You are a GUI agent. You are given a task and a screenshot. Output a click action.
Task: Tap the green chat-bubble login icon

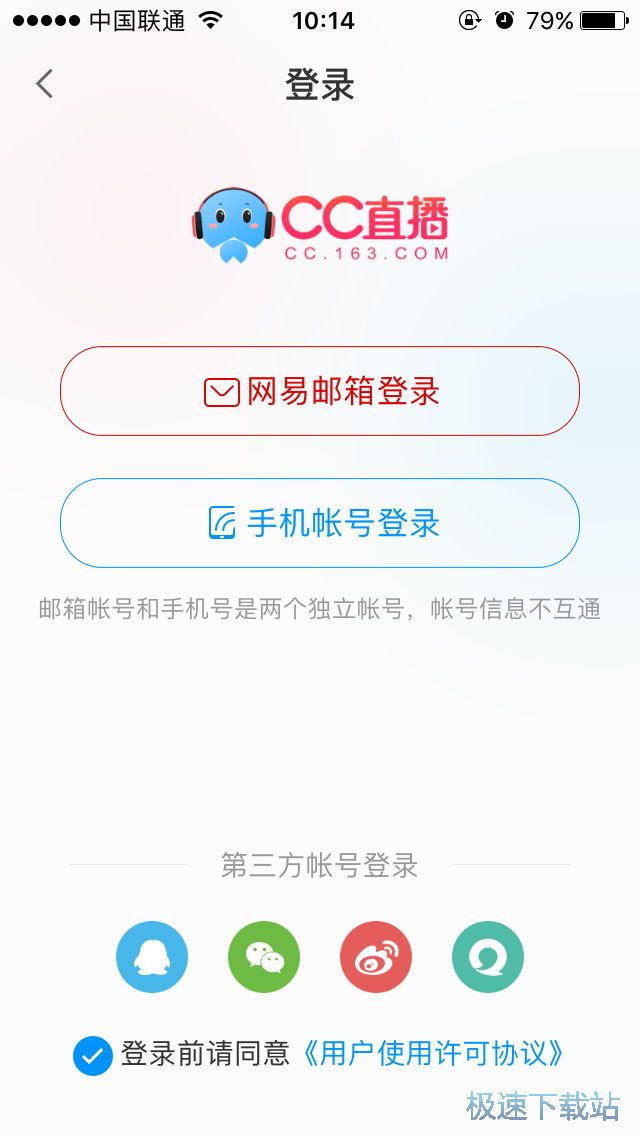pyautogui.click(x=488, y=957)
